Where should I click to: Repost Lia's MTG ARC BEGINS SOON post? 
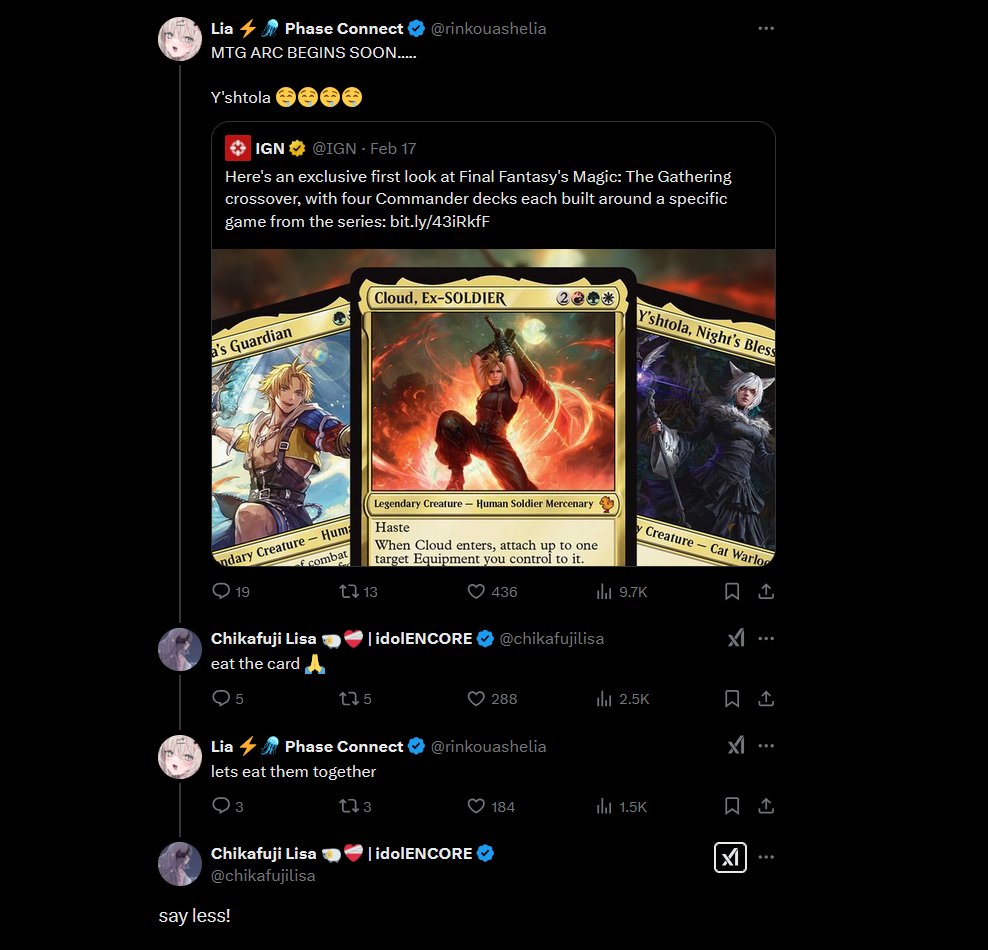tap(349, 592)
